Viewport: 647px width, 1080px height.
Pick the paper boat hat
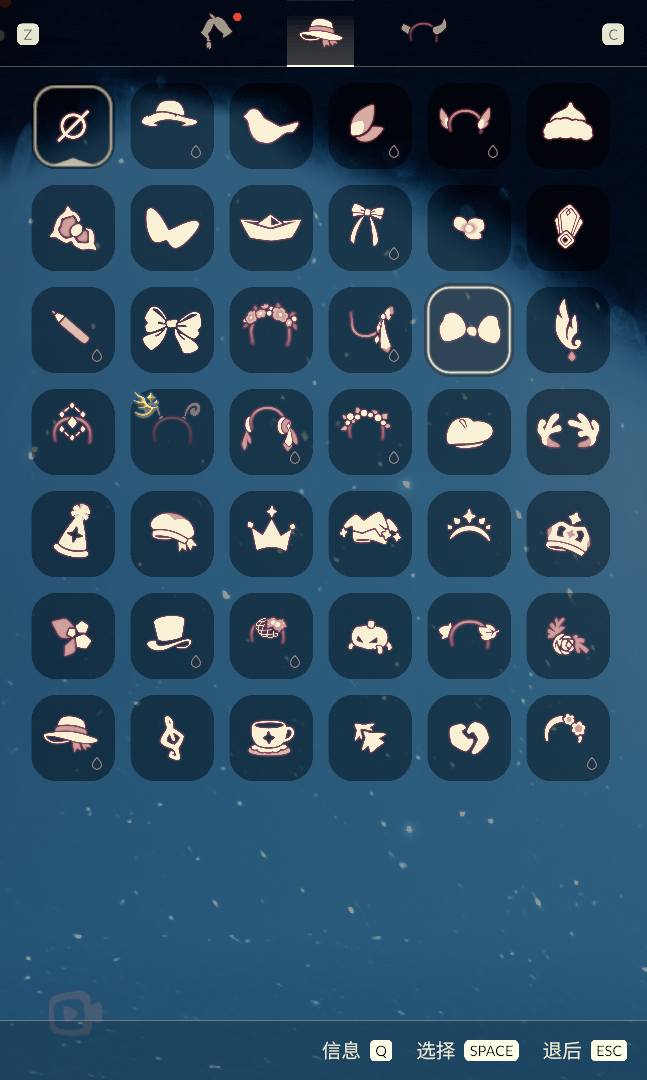pos(271,228)
